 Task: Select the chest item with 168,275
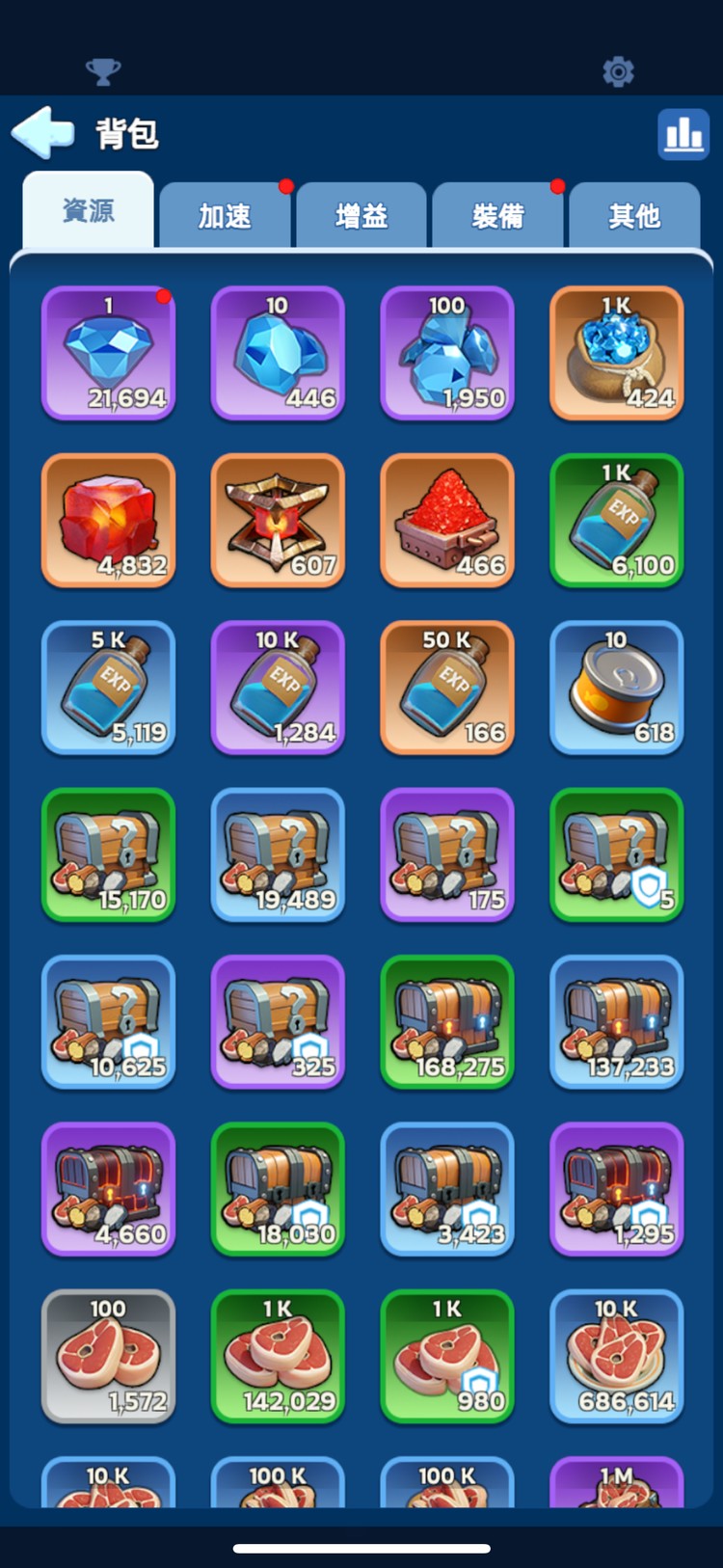click(447, 1021)
